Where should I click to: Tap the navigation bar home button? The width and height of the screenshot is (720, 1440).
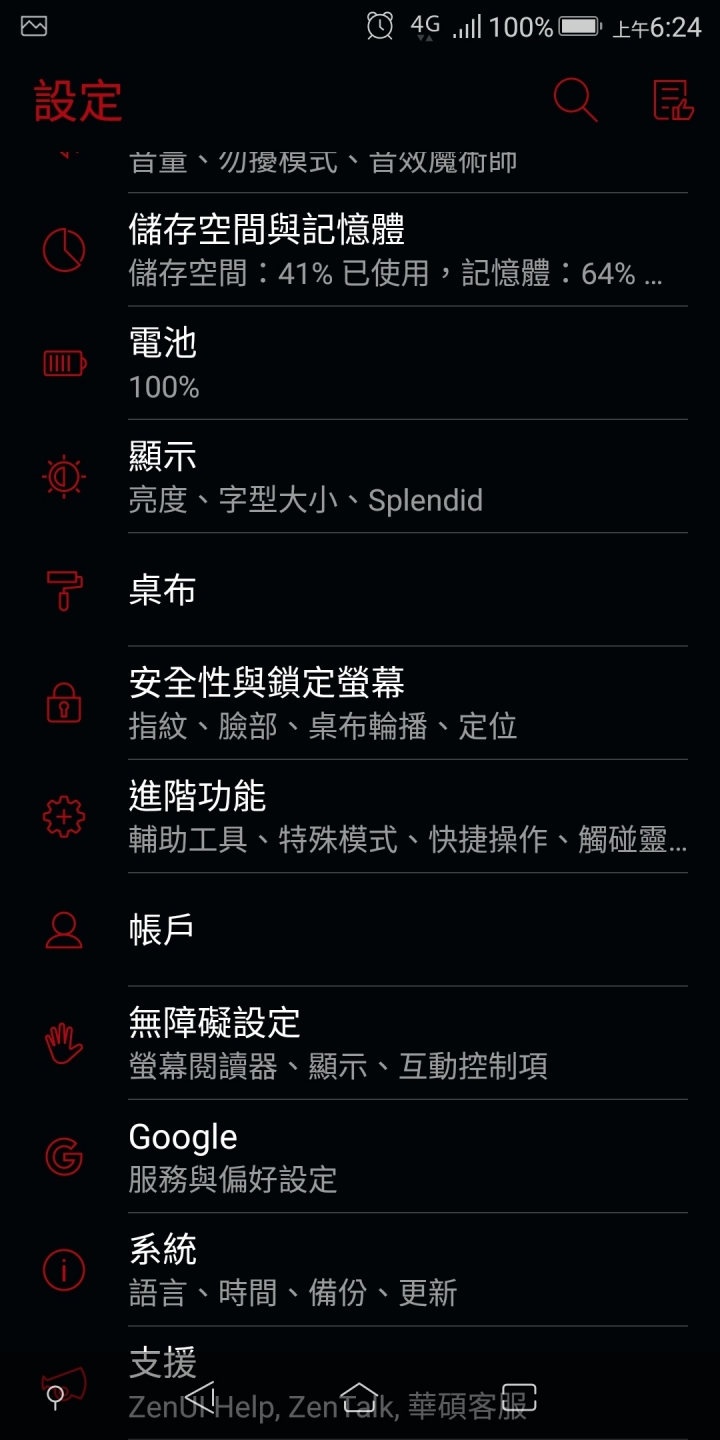tap(360, 1396)
